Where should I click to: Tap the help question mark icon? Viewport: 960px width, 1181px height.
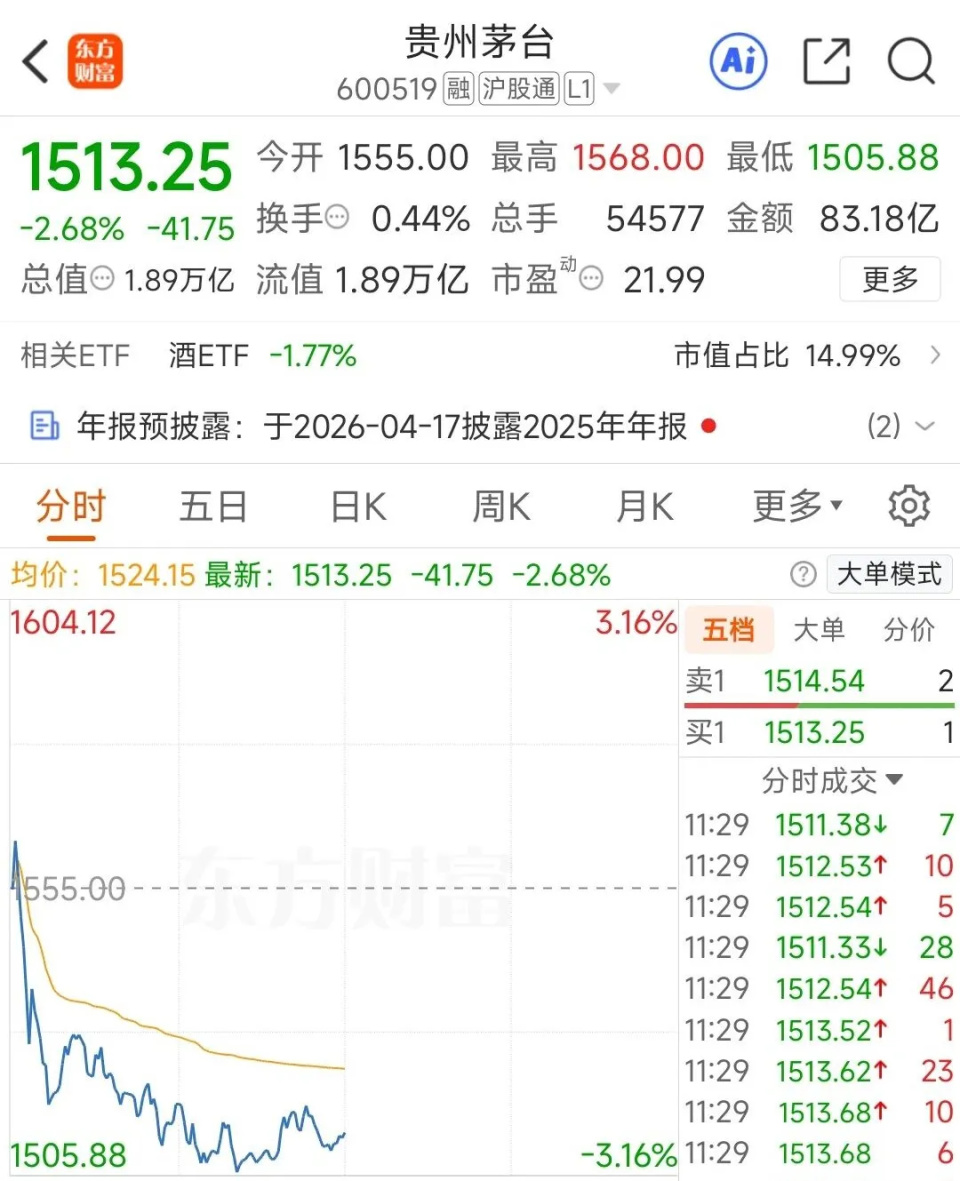point(803,574)
